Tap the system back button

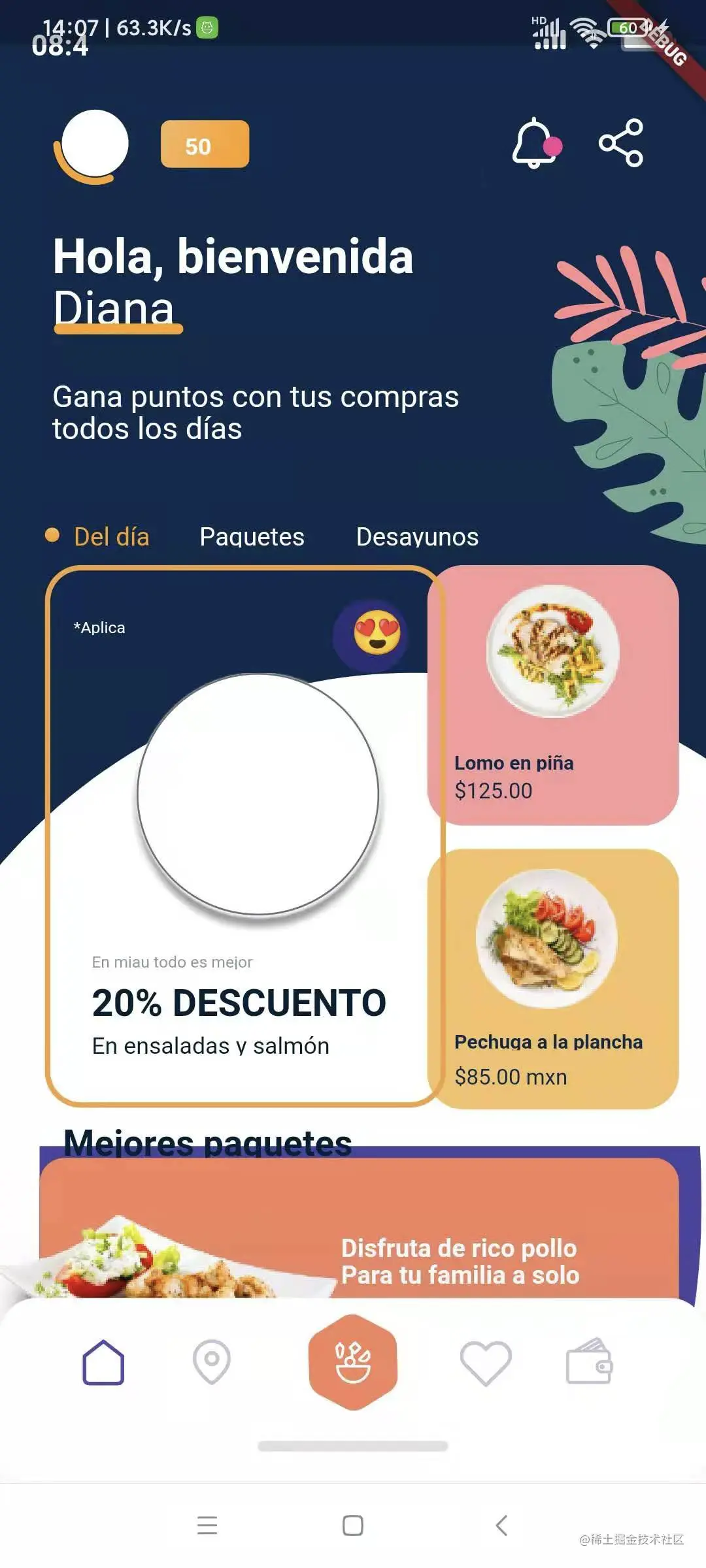click(x=502, y=1526)
